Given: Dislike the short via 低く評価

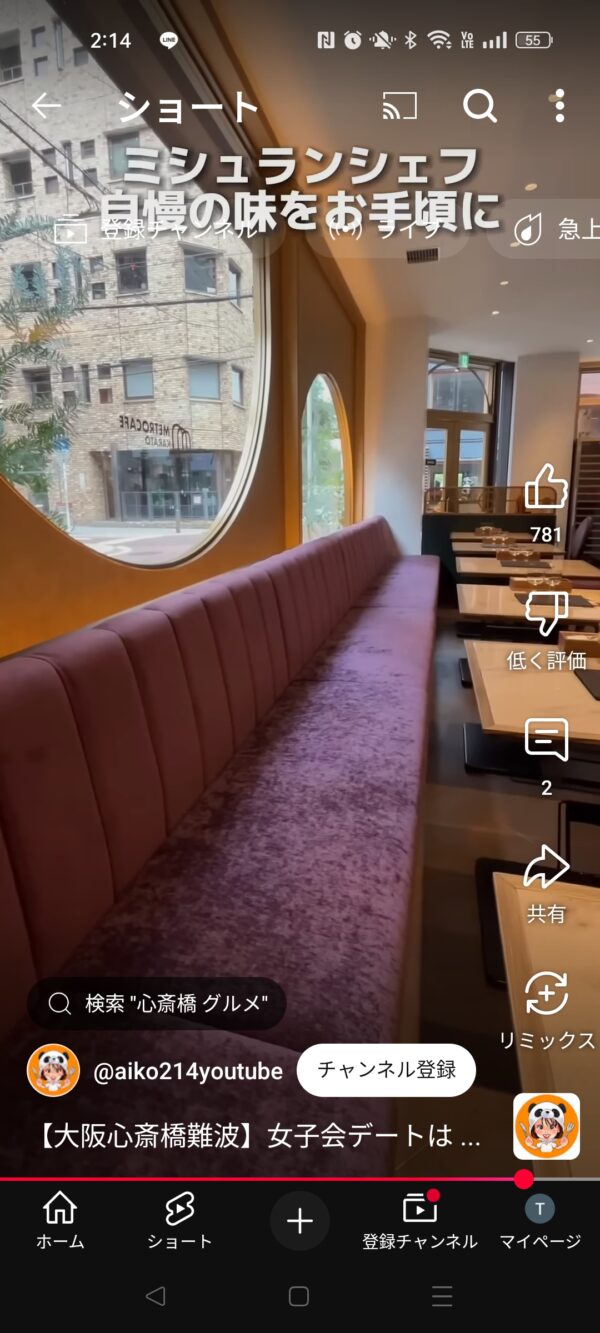Looking at the screenshot, I should click(x=546, y=614).
